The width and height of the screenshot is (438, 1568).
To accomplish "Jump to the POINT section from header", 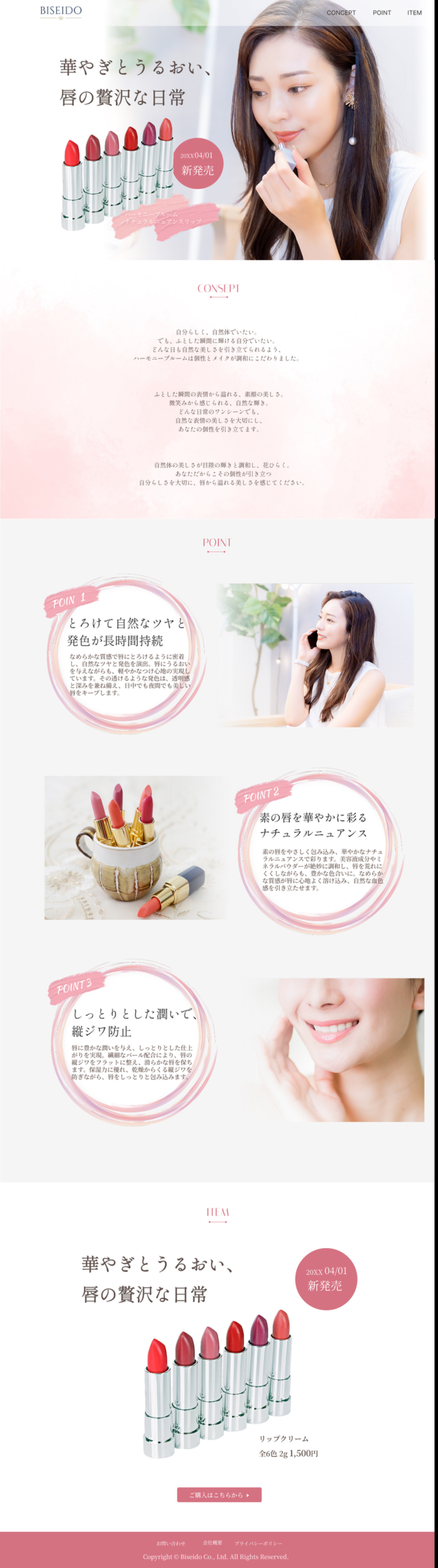I will tap(381, 12).
